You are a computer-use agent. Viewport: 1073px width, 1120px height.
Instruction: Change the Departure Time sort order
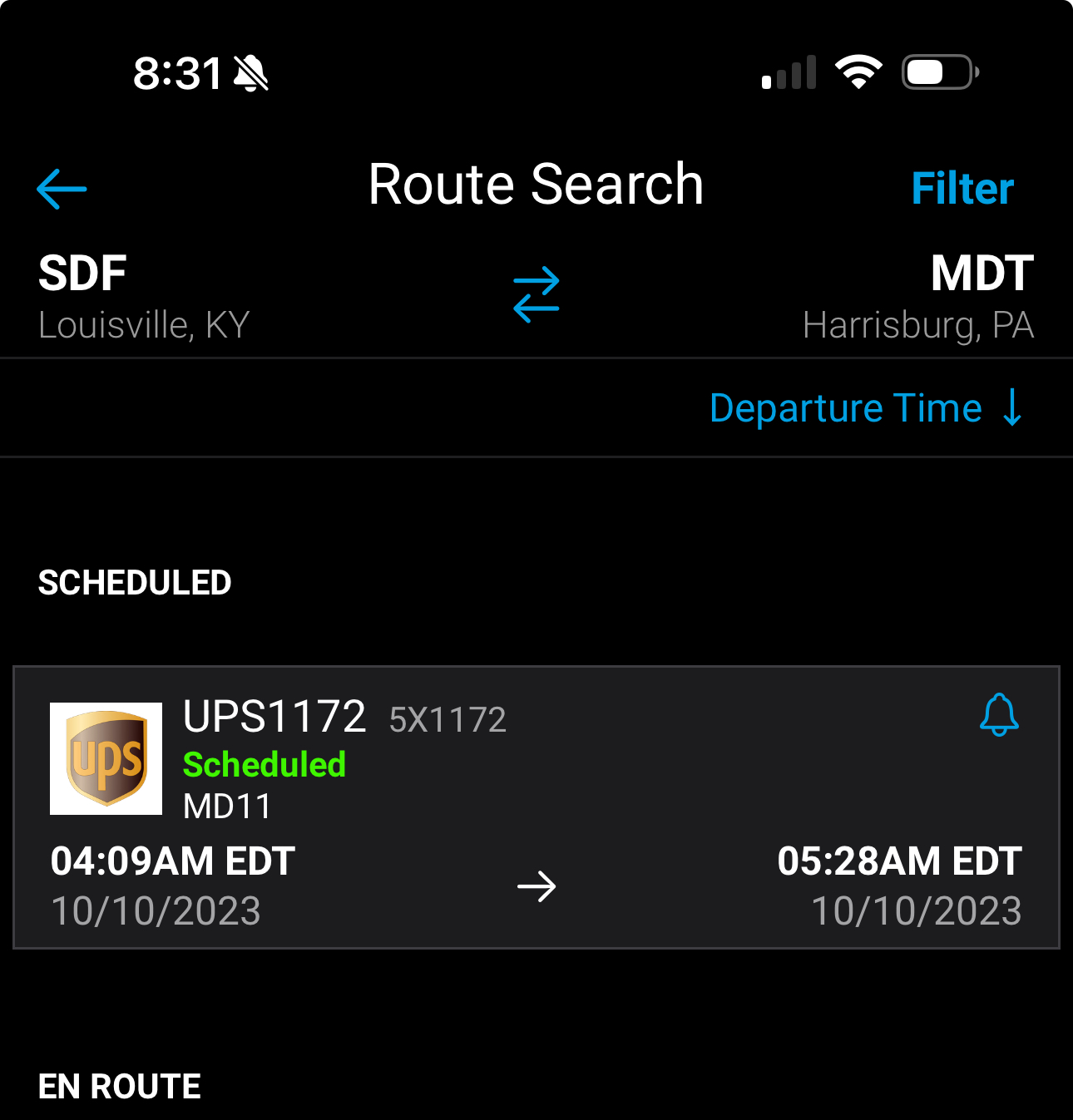pyautogui.click(x=866, y=407)
